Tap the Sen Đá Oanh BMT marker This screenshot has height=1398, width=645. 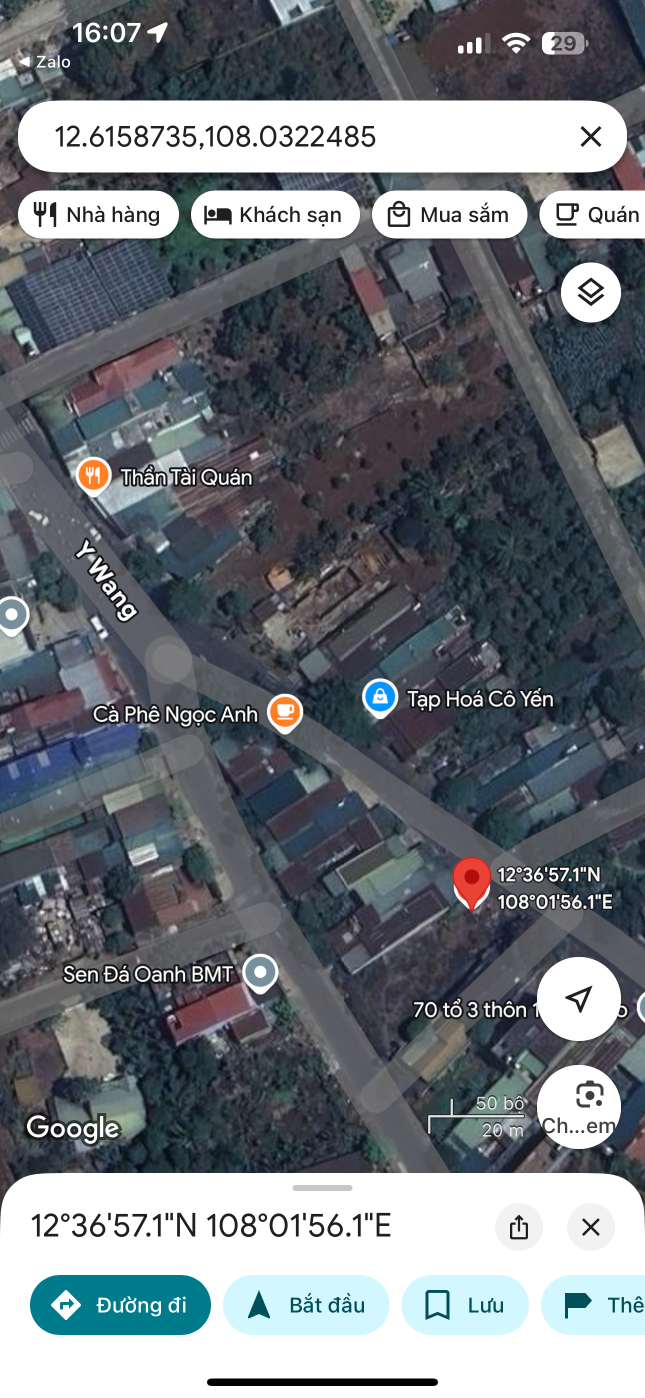tap(261, 972)
